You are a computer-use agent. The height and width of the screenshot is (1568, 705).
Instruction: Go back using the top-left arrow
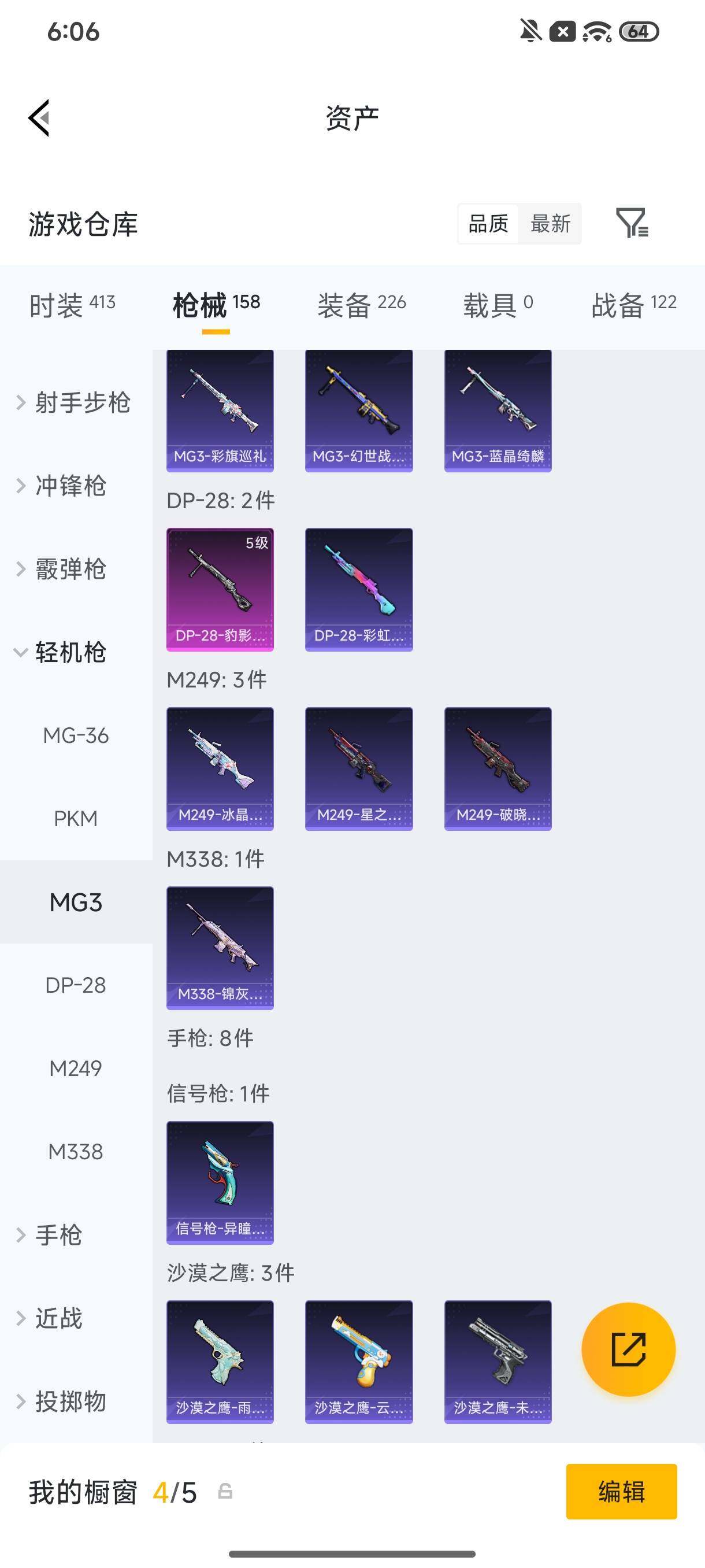point(39,118)
